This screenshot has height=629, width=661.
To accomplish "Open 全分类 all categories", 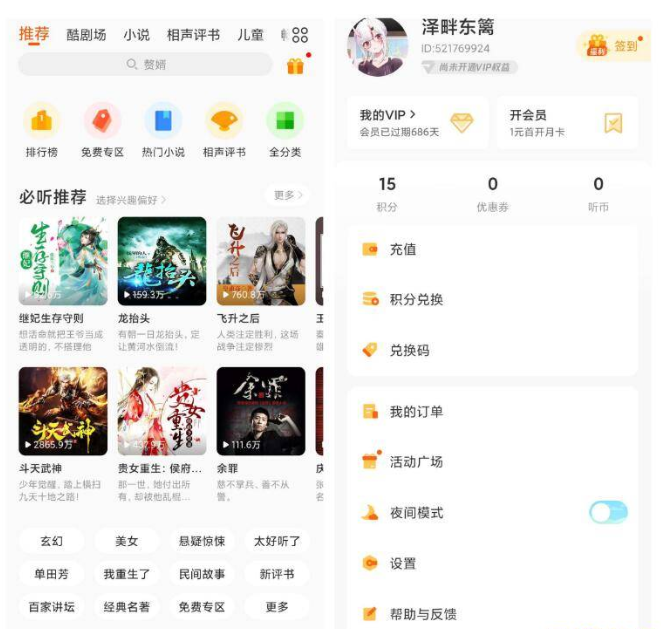I will tap(285, 130).
